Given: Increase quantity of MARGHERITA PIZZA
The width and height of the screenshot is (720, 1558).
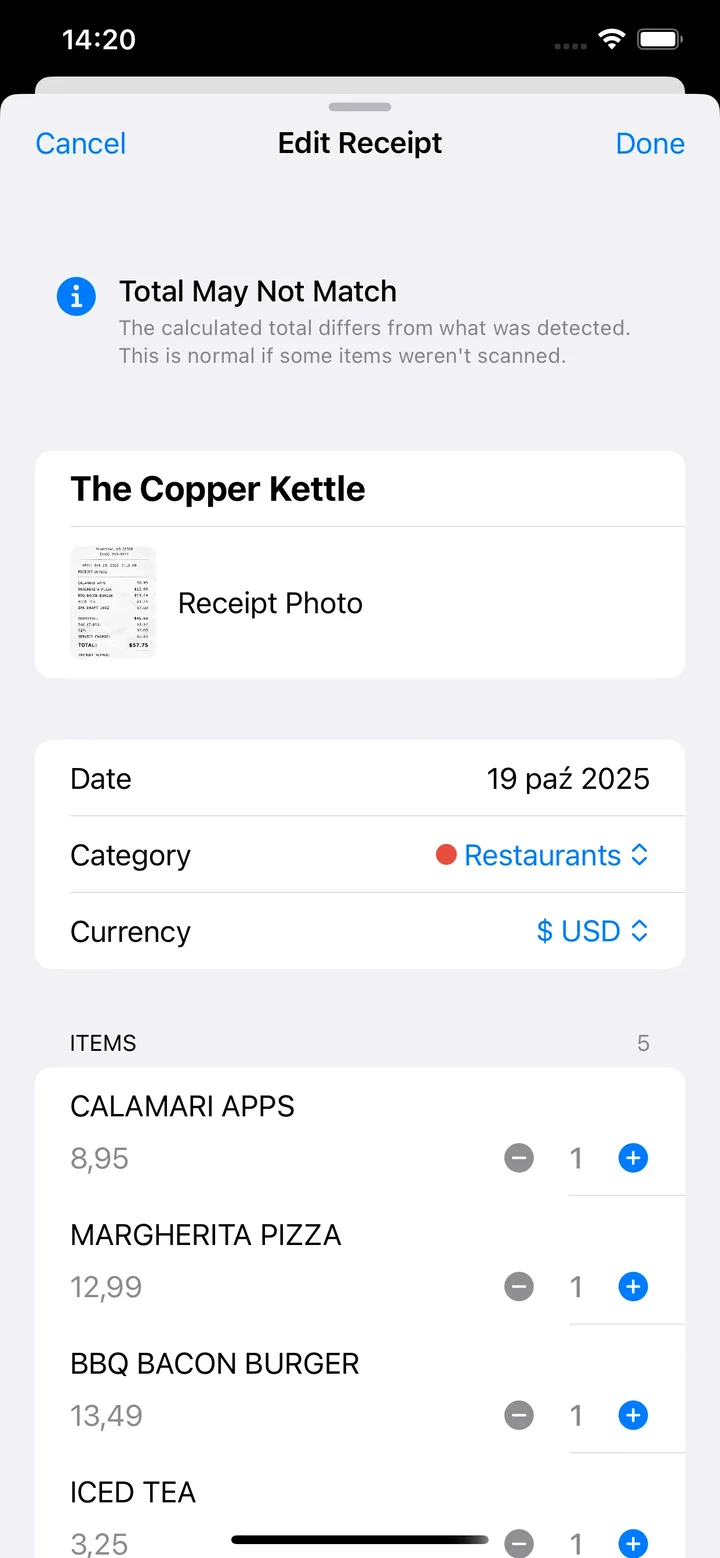Looking at the screenshot, I should (x=633, y=1287).
